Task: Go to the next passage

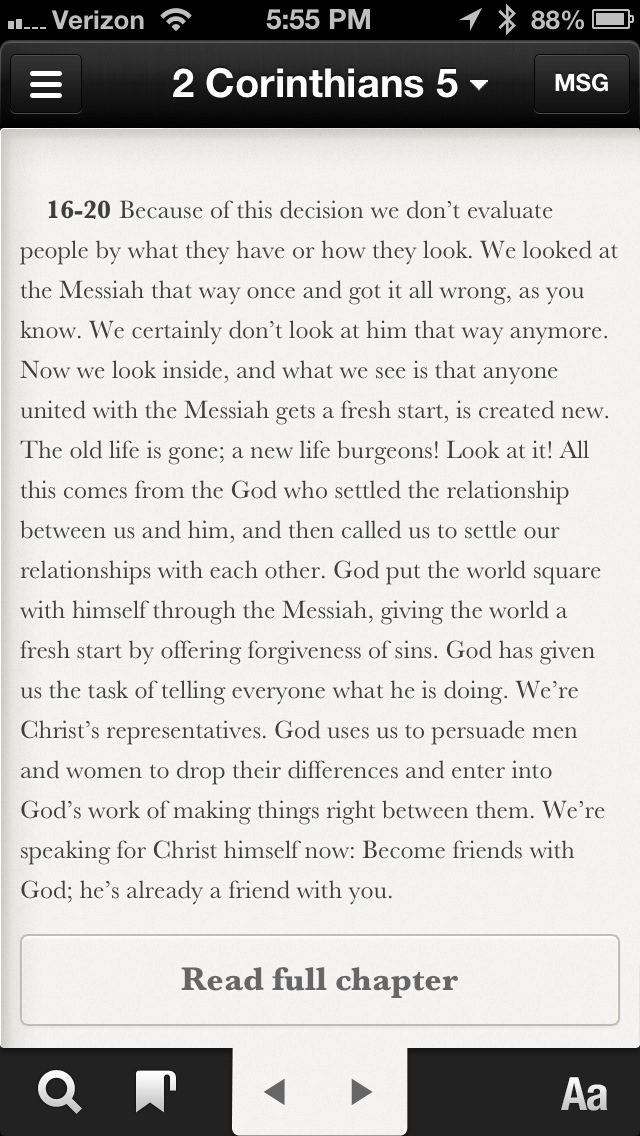Action: pyautogui.click(x=362, y=1092)
